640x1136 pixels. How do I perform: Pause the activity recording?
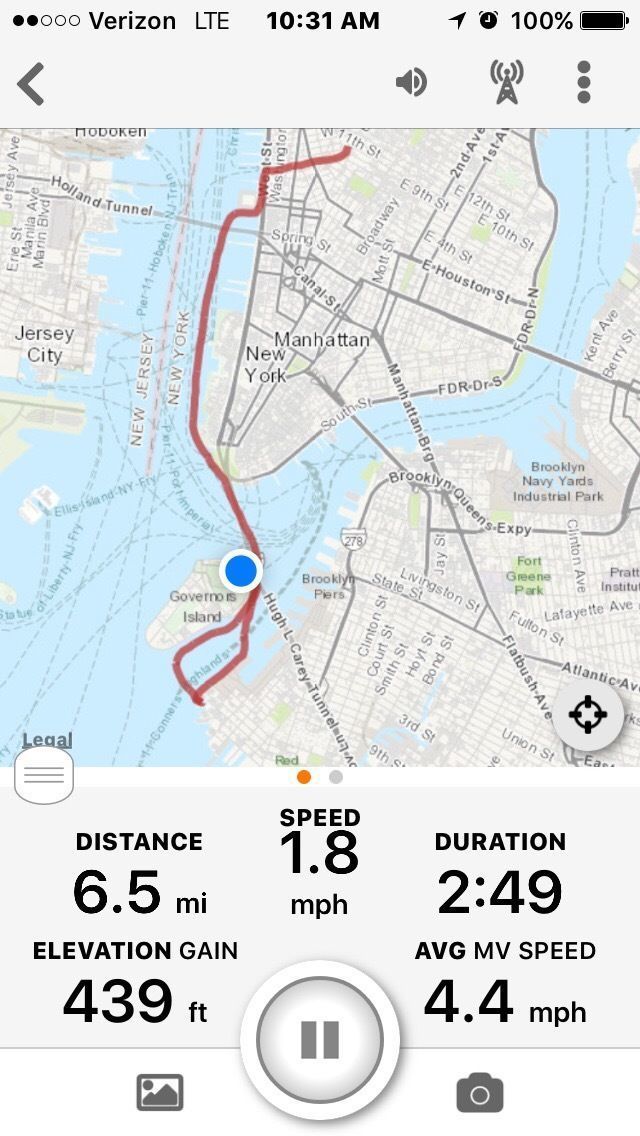coord(320,1040)
